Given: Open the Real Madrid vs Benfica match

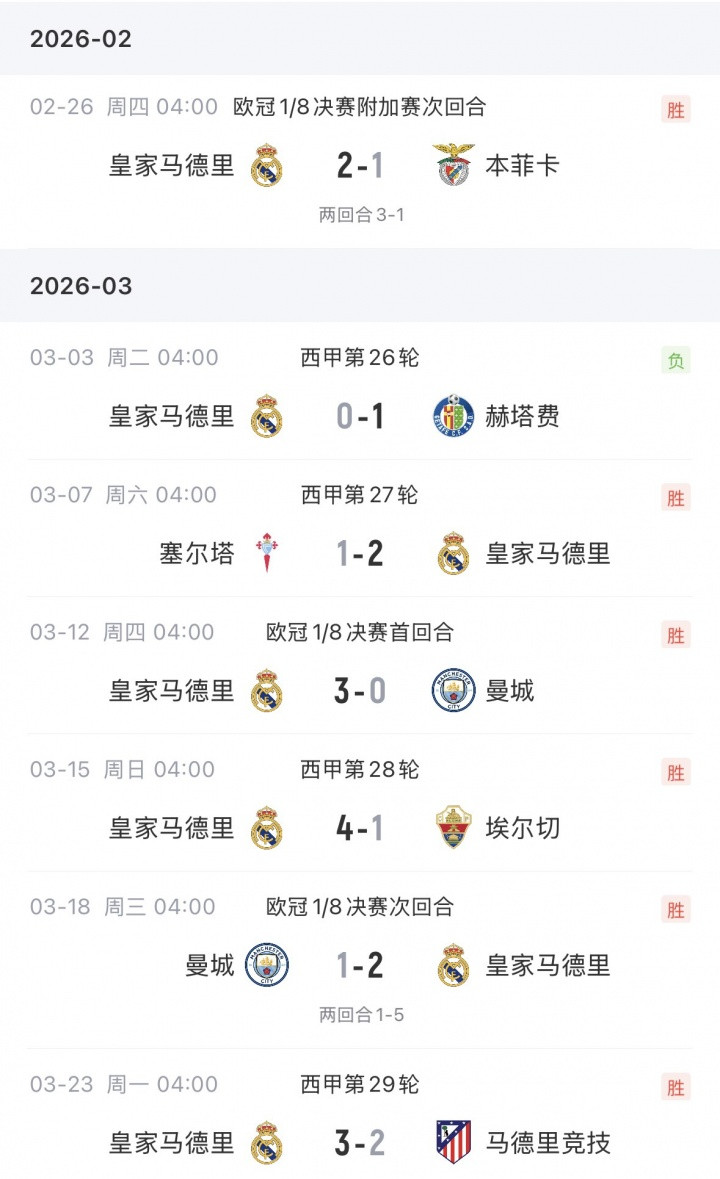Looking at the screenshot, I should click(360, 165).
